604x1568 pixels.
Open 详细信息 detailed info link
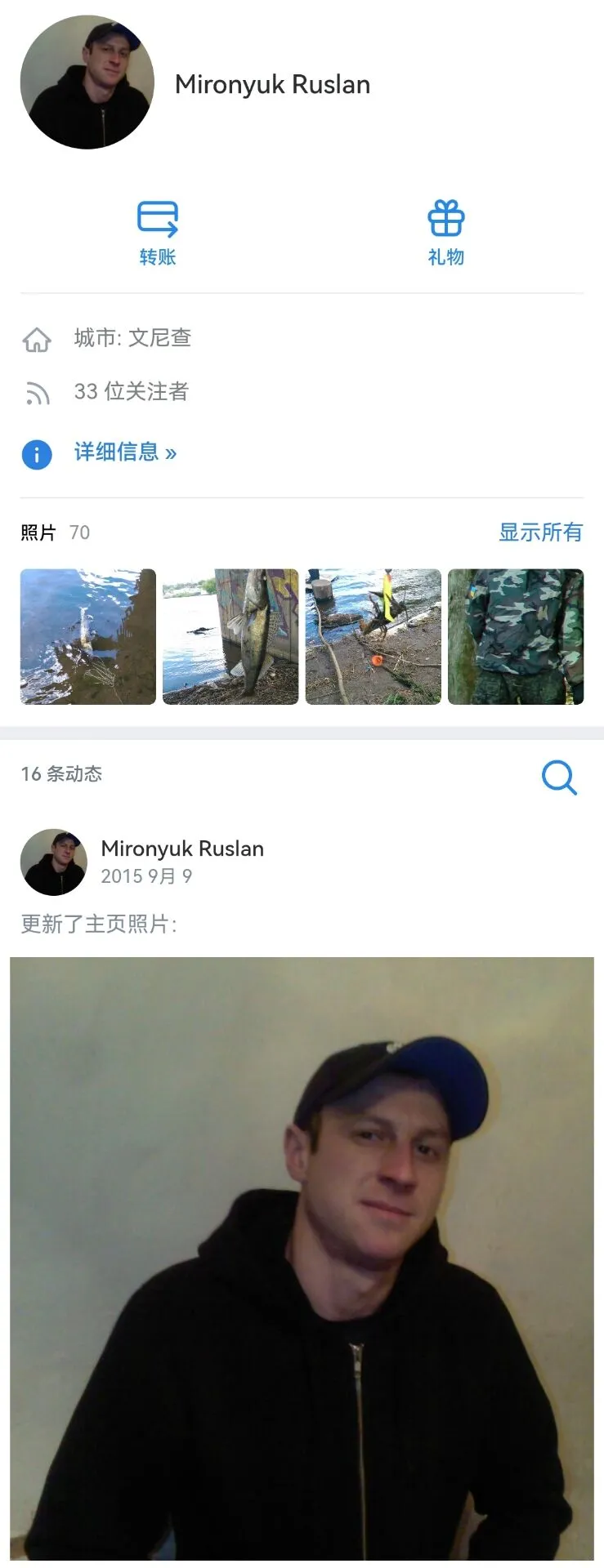[125, 452]
